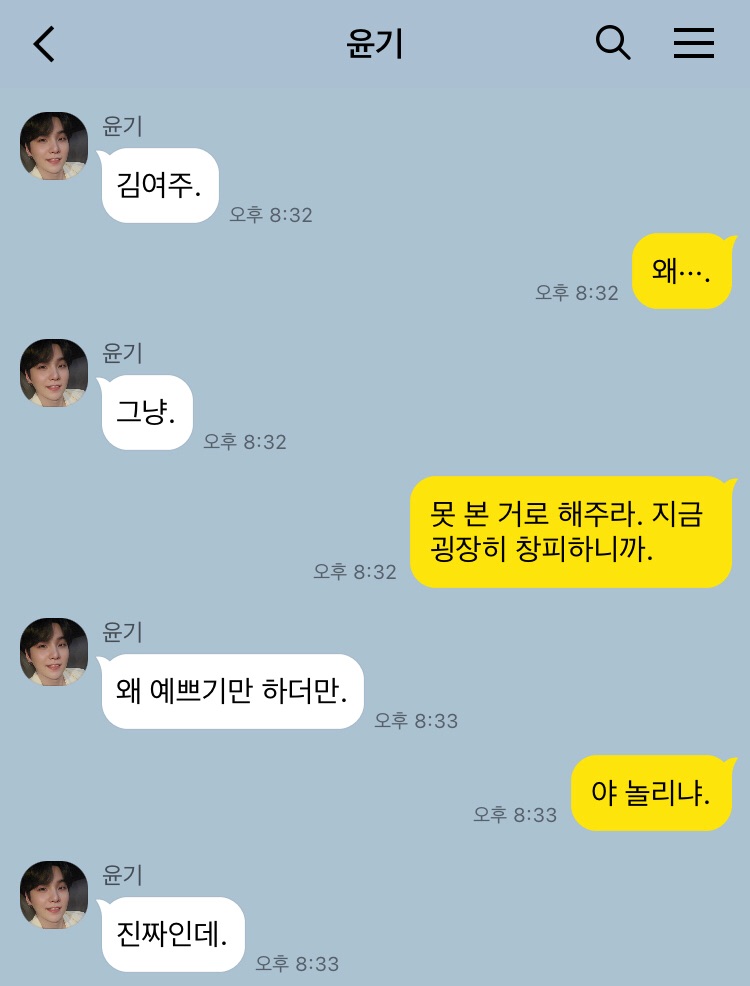Tap 윤기's avatar next to 그냥.
The image size is (750, 986).
pos(54,373)
